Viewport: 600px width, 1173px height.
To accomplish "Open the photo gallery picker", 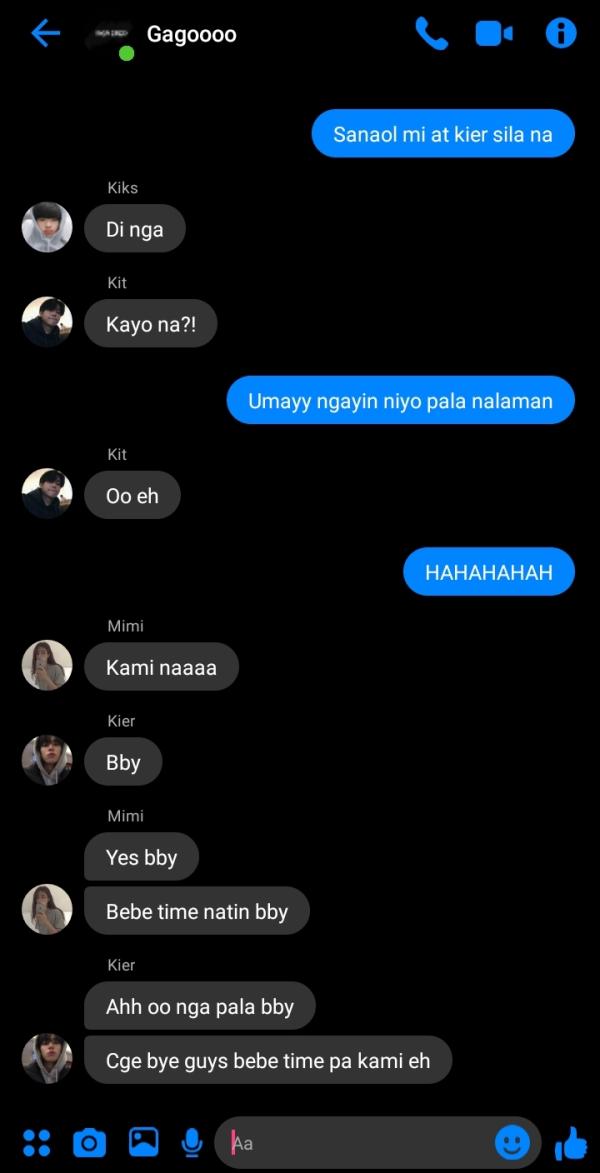I will point(143,1141).
